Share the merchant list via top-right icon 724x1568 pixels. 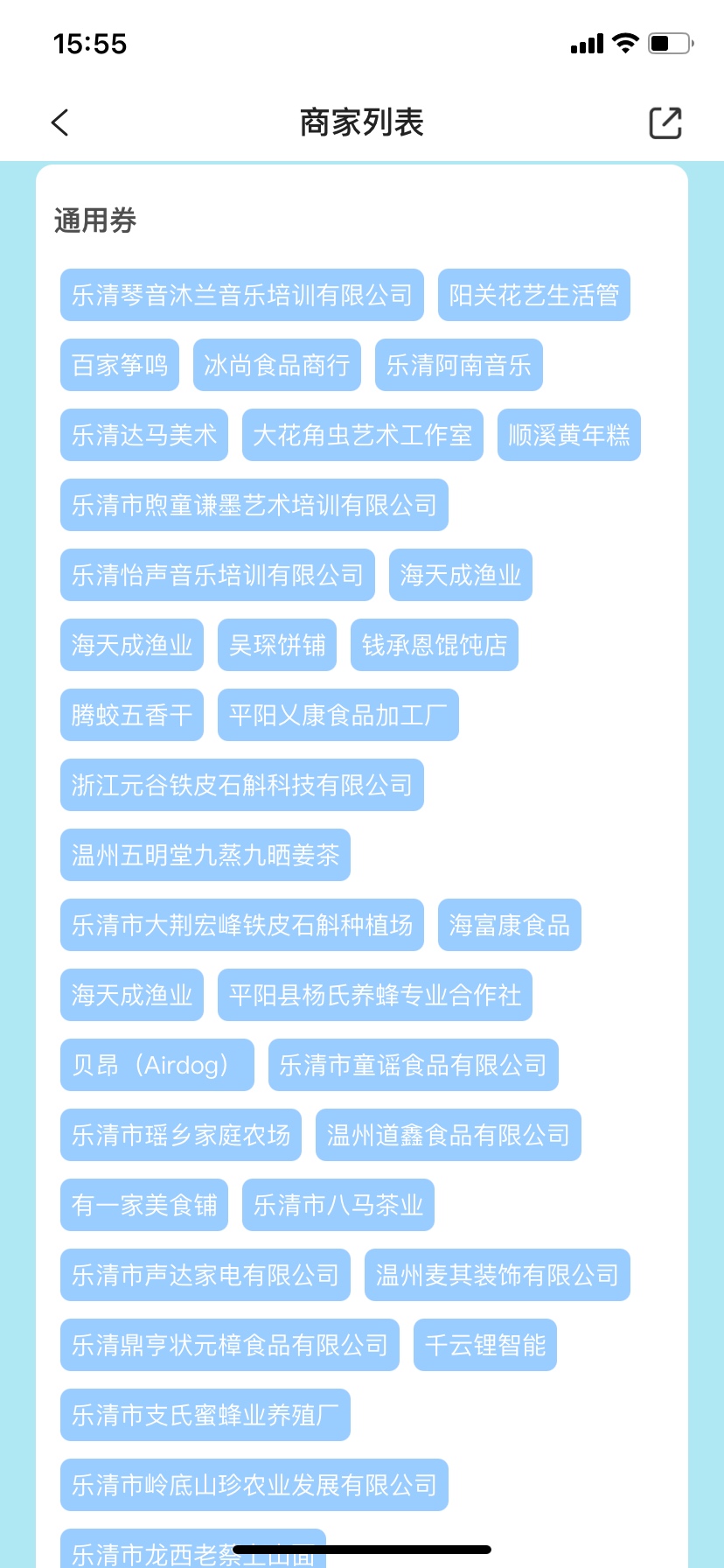coord(665,122)
